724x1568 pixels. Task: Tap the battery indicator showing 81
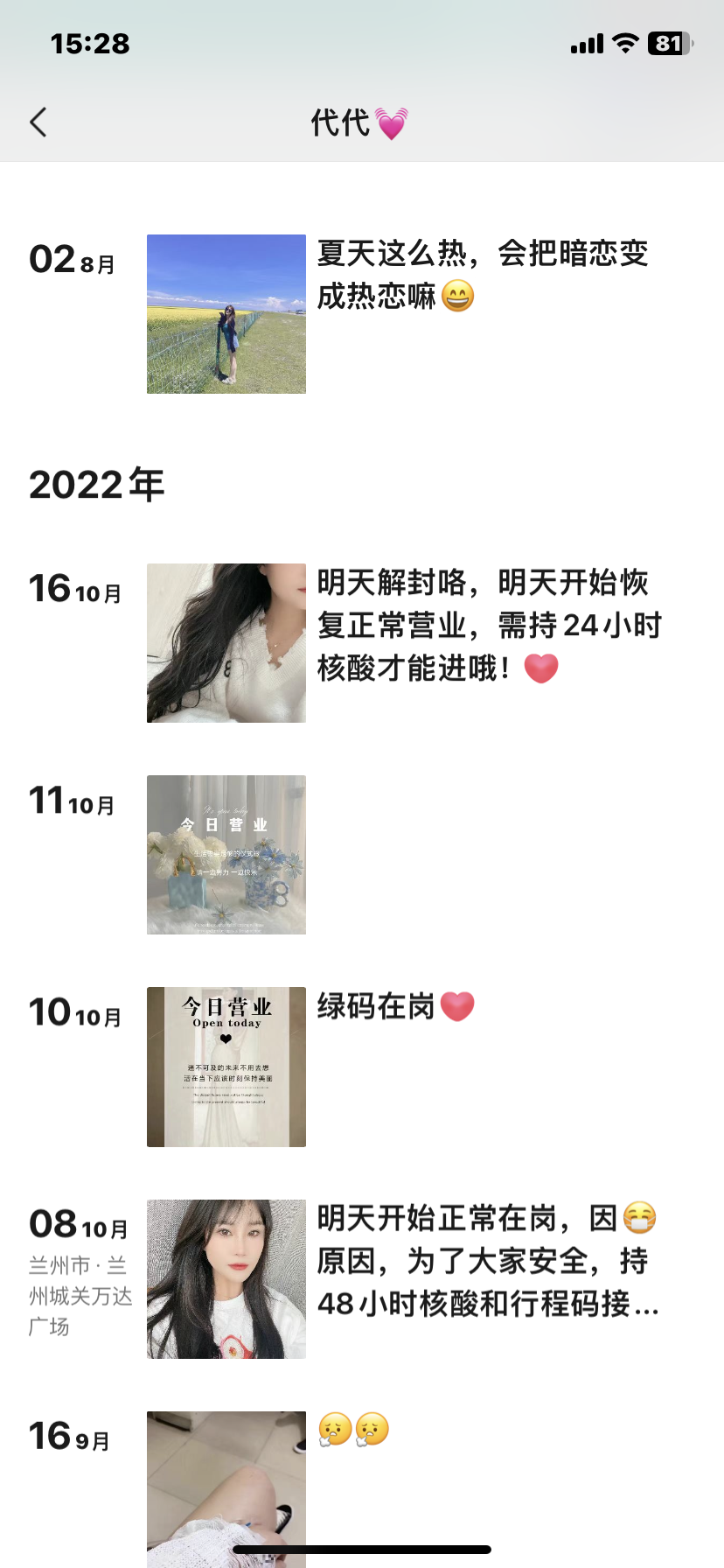670,42
